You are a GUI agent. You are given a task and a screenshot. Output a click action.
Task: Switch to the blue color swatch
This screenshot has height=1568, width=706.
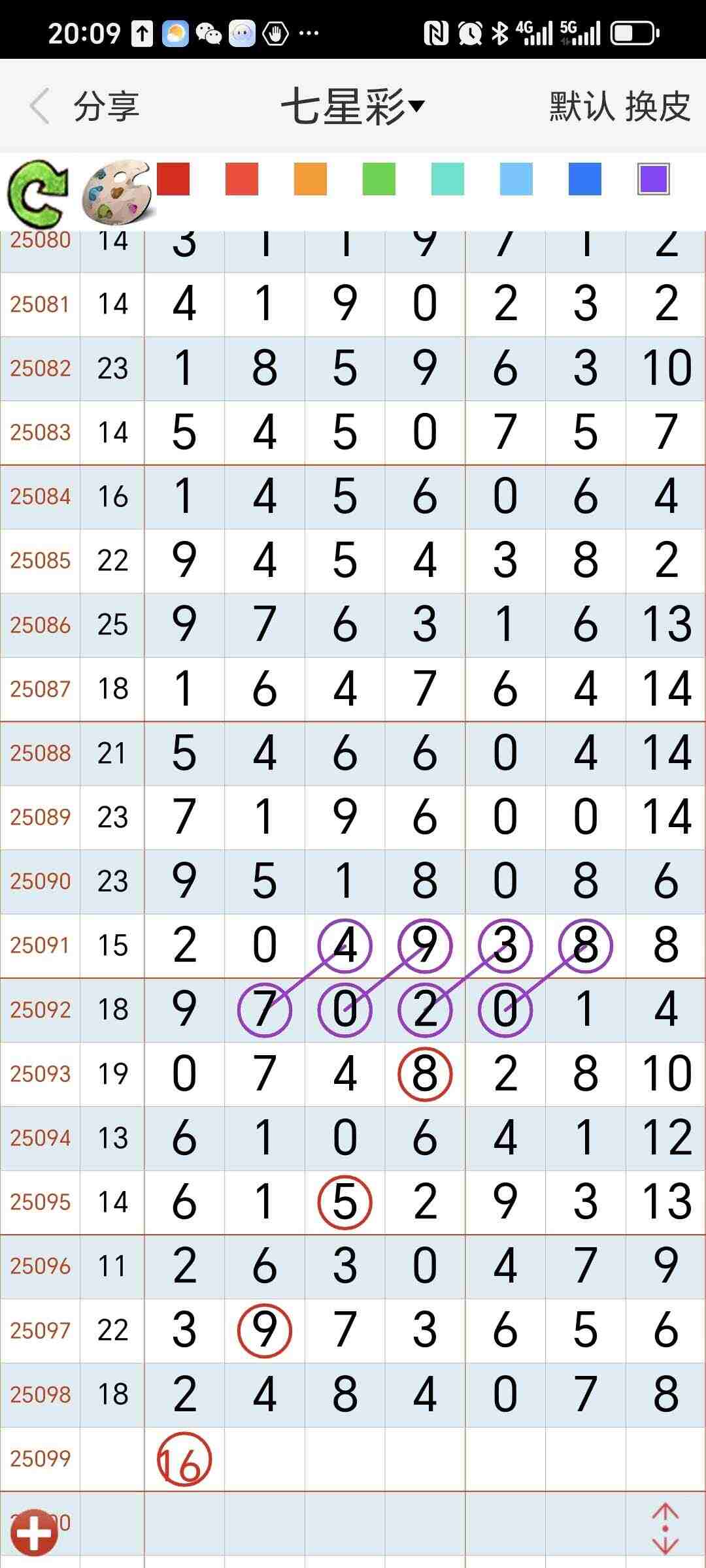tap(585, 179)
